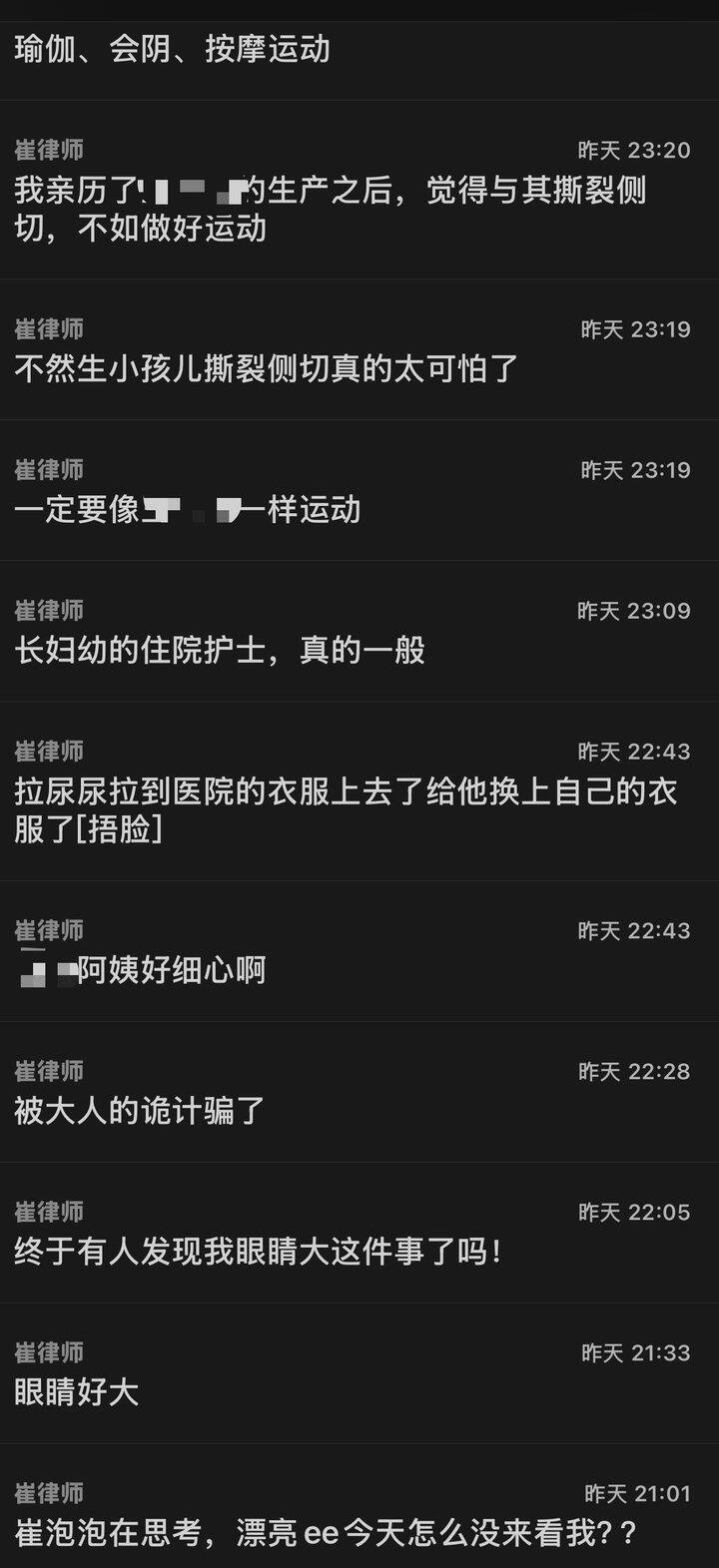This screenshot has height=1568, width=719.
Task: Open the message sent at 昨天 23:20
Action: [330, 209]
